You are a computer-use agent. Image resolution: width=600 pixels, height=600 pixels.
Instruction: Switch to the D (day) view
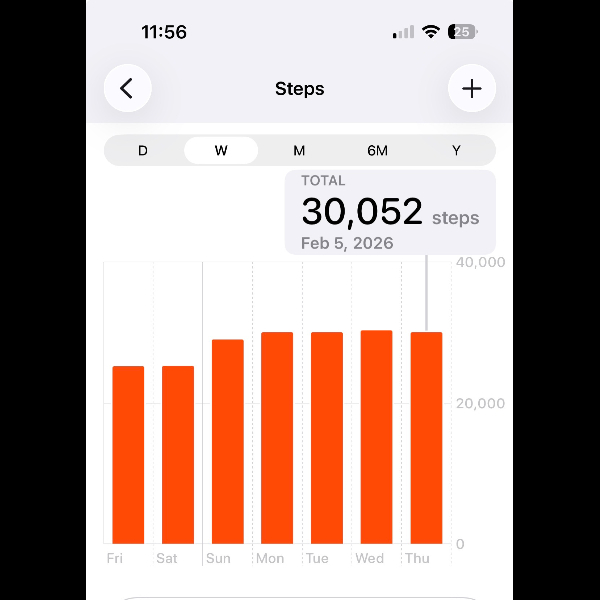[143, 150]
